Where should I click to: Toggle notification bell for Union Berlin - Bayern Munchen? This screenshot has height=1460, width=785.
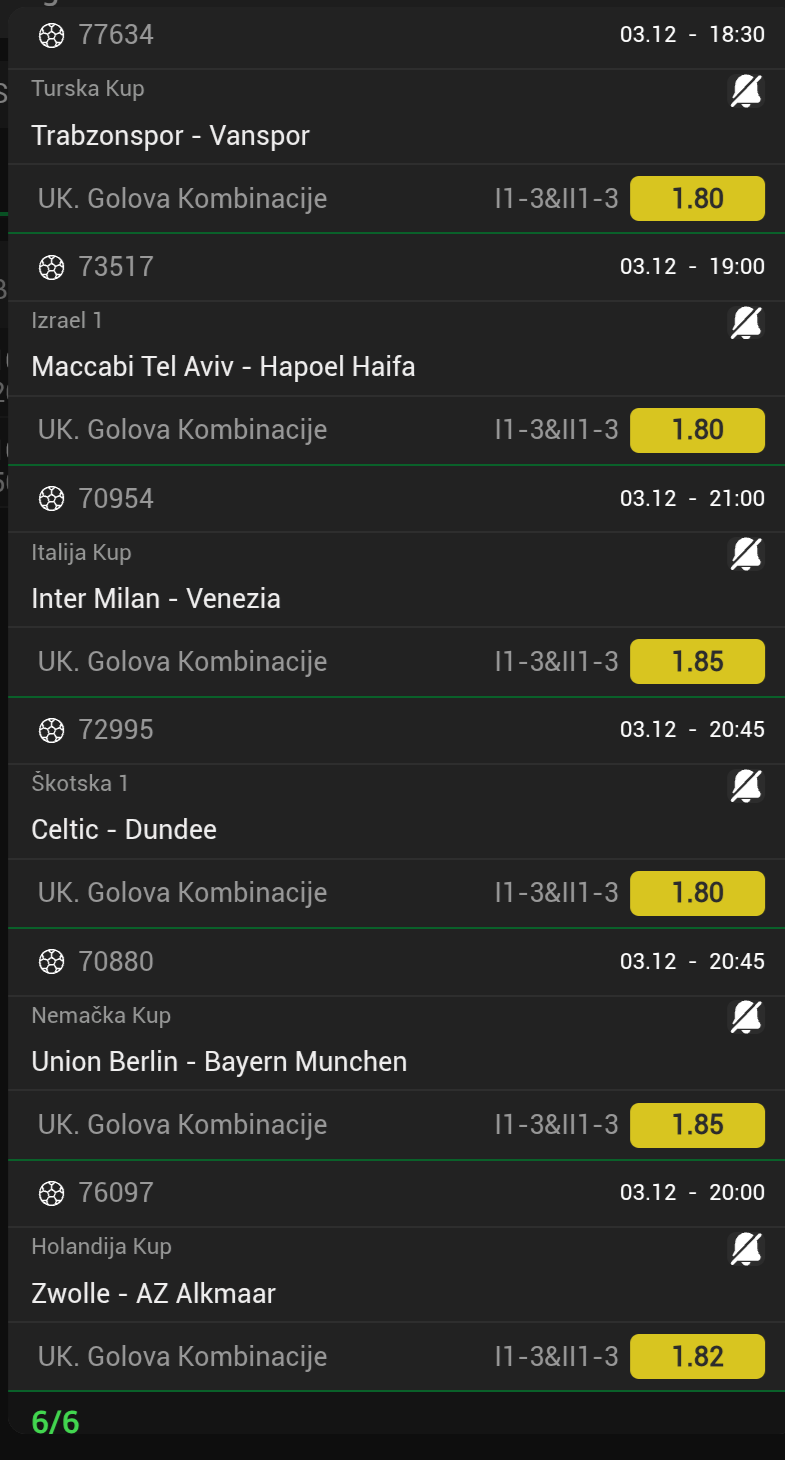[x=746, y=1017]
